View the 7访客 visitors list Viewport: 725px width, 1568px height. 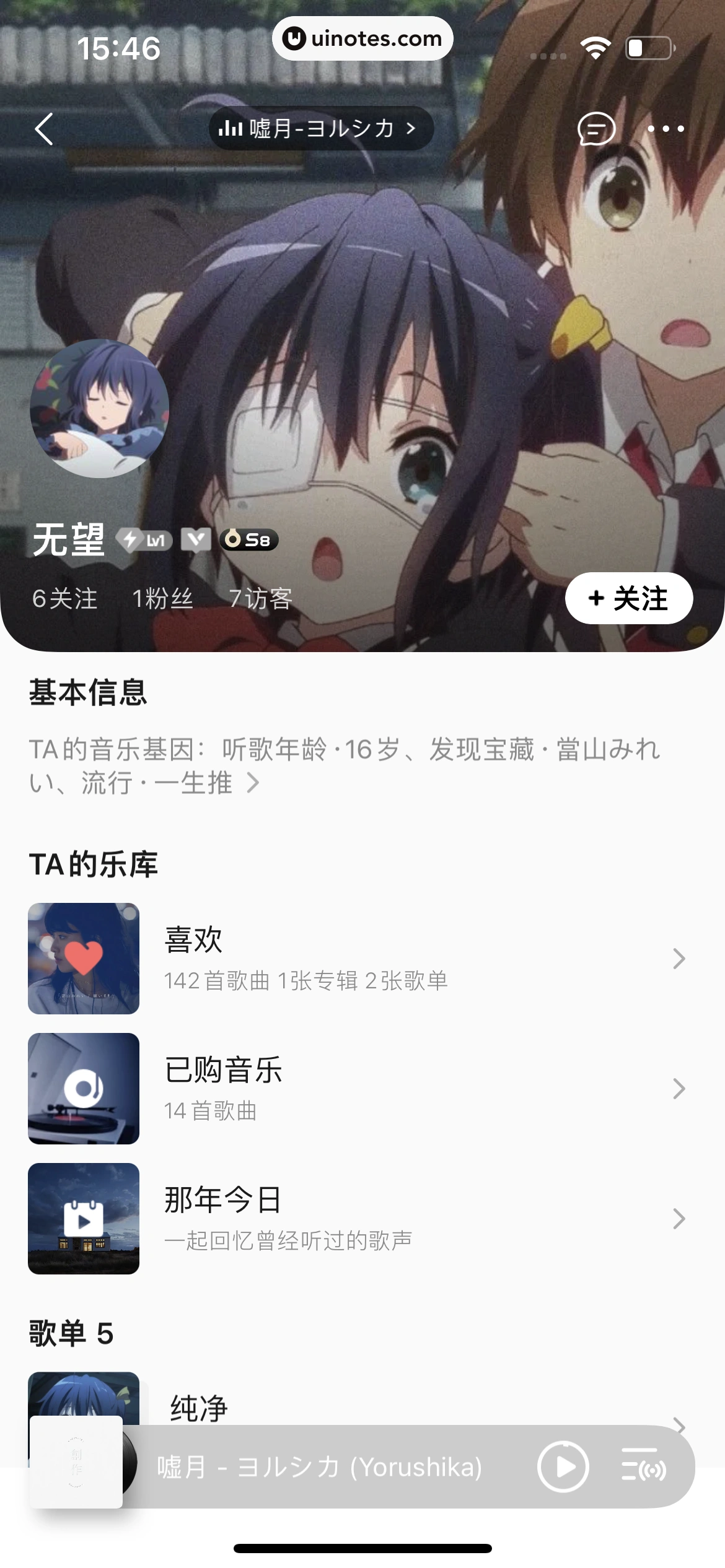[260, 599]
